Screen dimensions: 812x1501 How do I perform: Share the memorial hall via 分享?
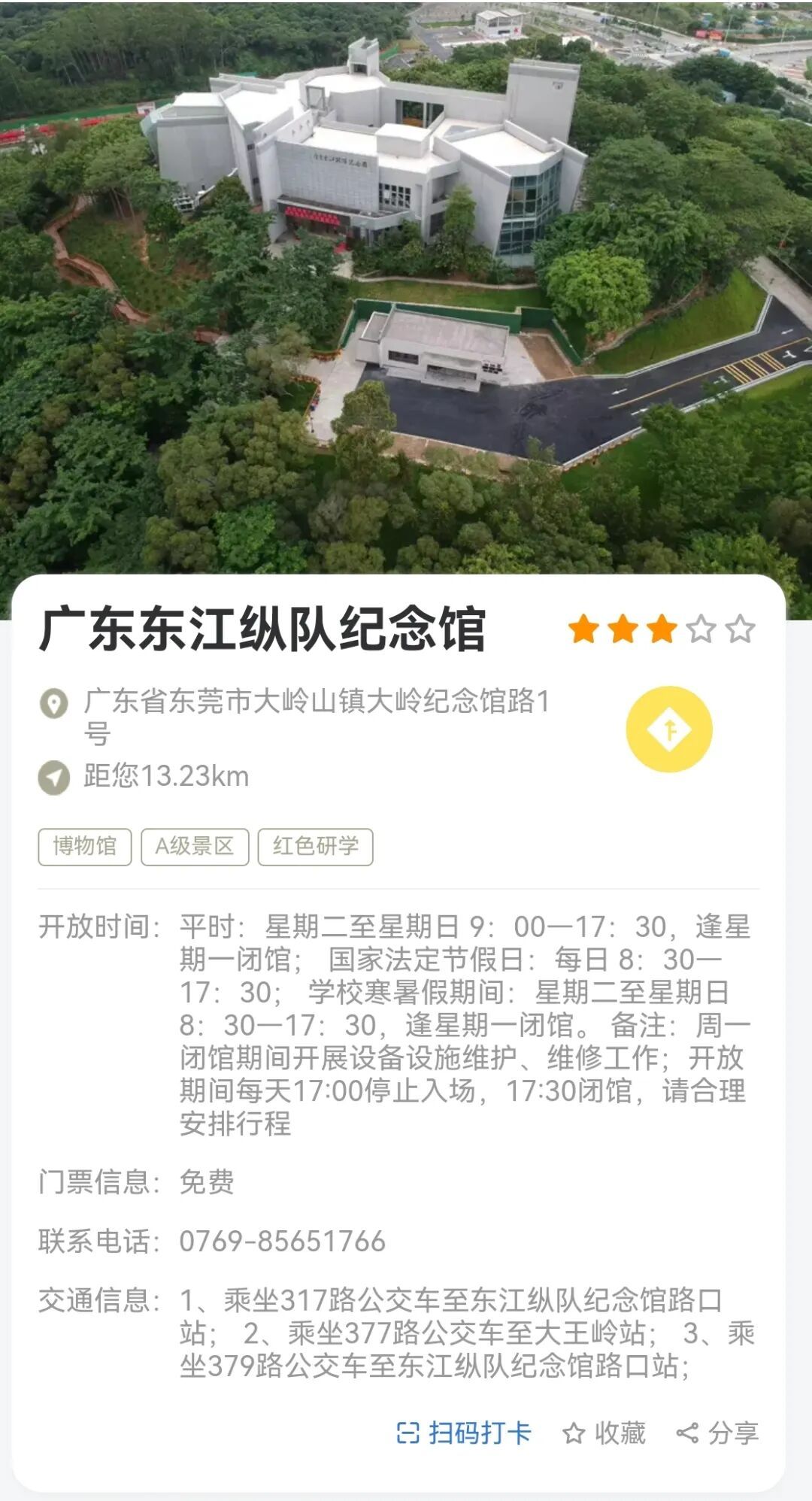tap(717, 1433)
